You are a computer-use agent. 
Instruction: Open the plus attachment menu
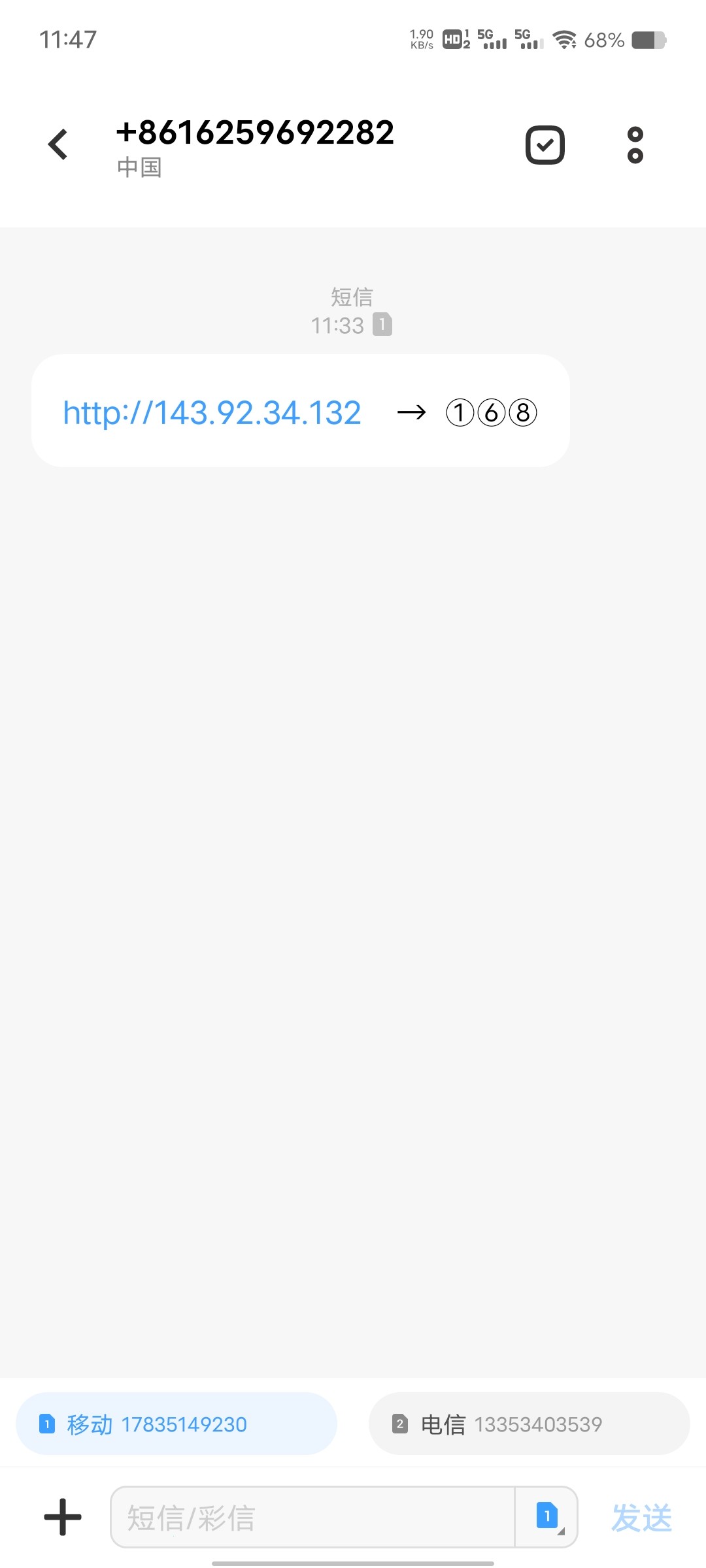coord(63,1516)
